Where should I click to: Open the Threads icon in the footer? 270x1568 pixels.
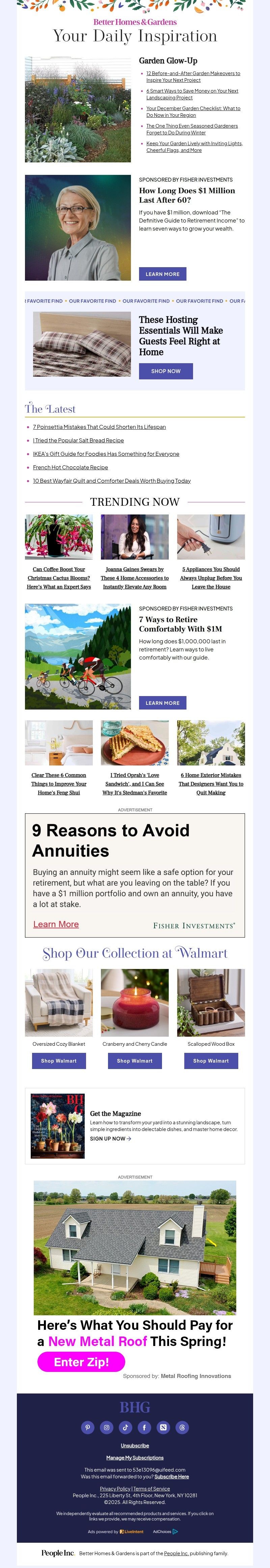coord(182,1428)
